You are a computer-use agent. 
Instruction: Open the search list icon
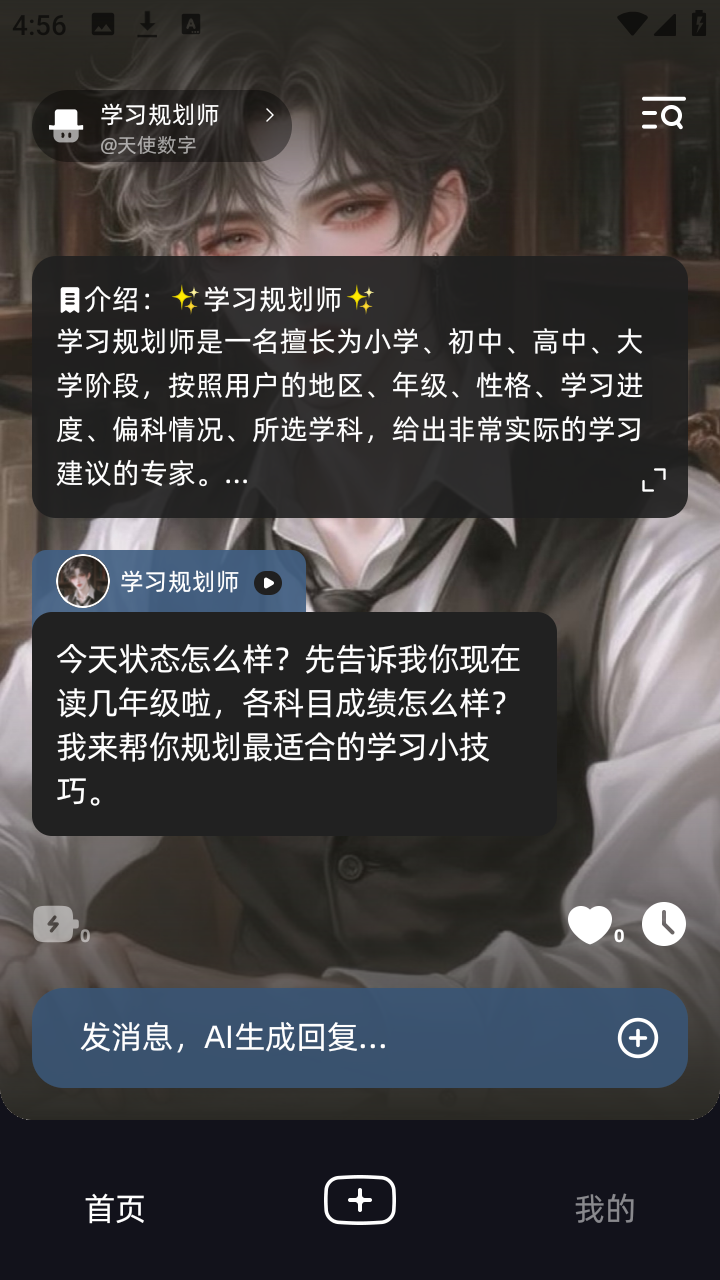click(x=663, y=114)
